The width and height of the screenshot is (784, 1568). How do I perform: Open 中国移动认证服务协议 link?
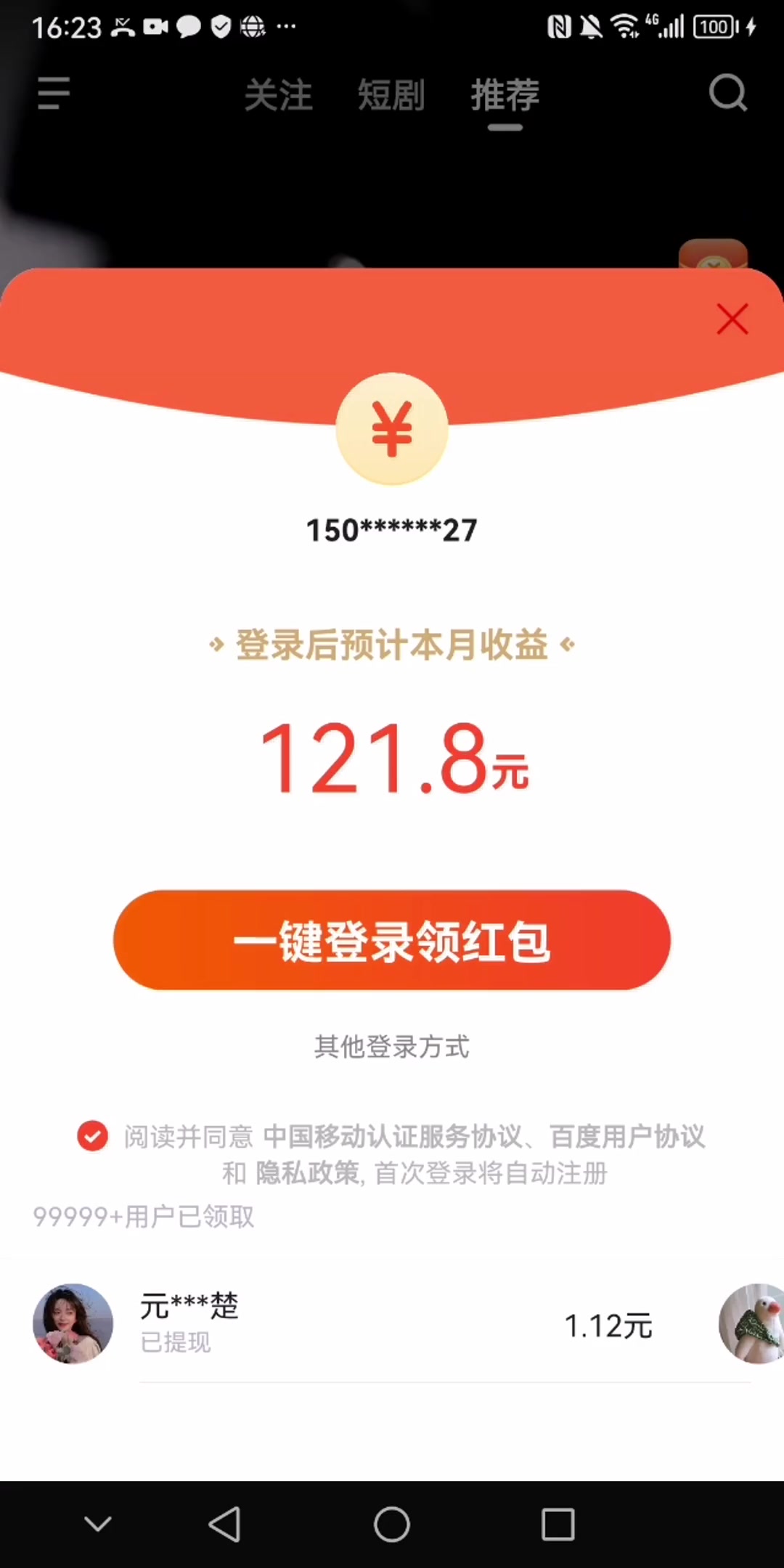tap(392, 1136)
